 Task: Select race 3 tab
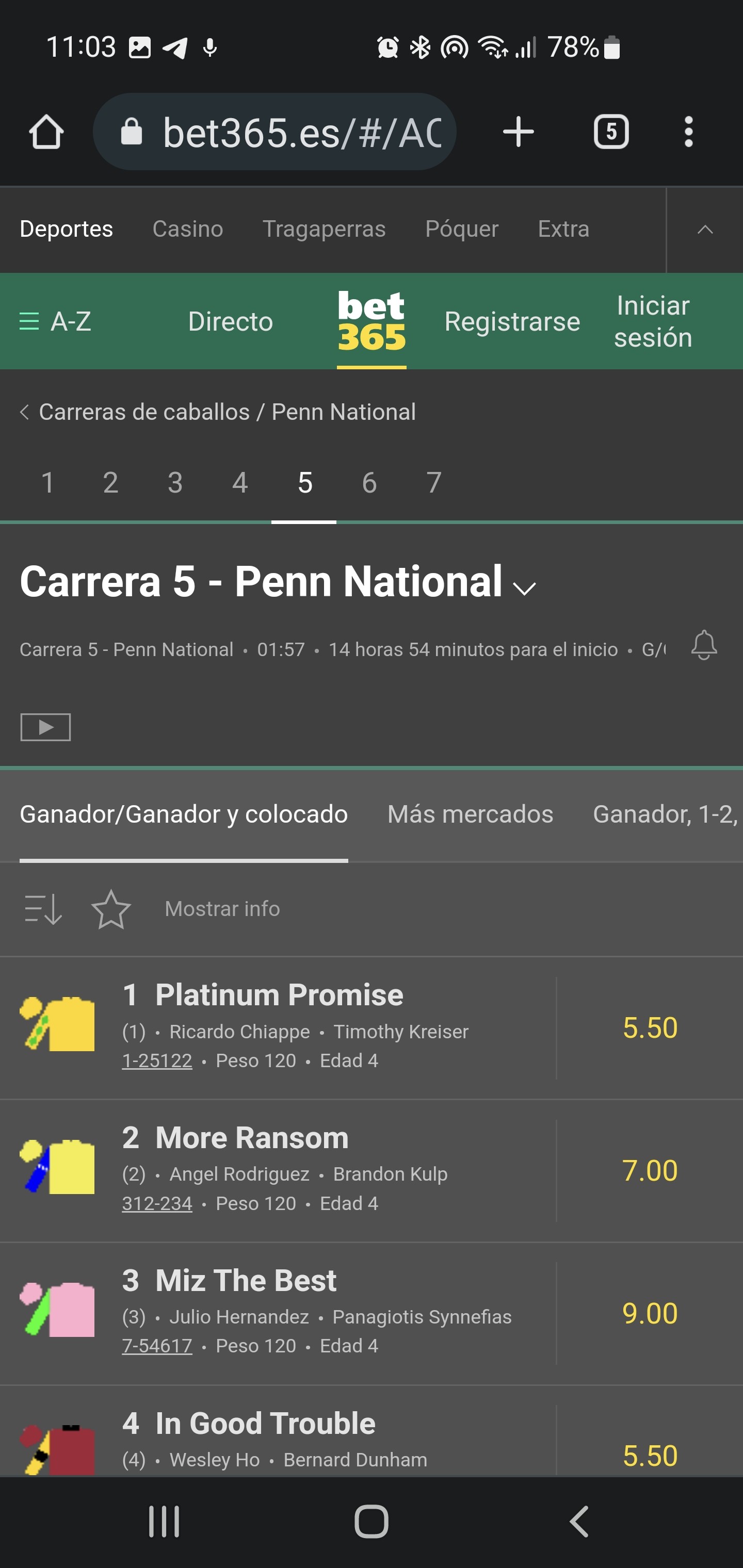pos(175,483)
